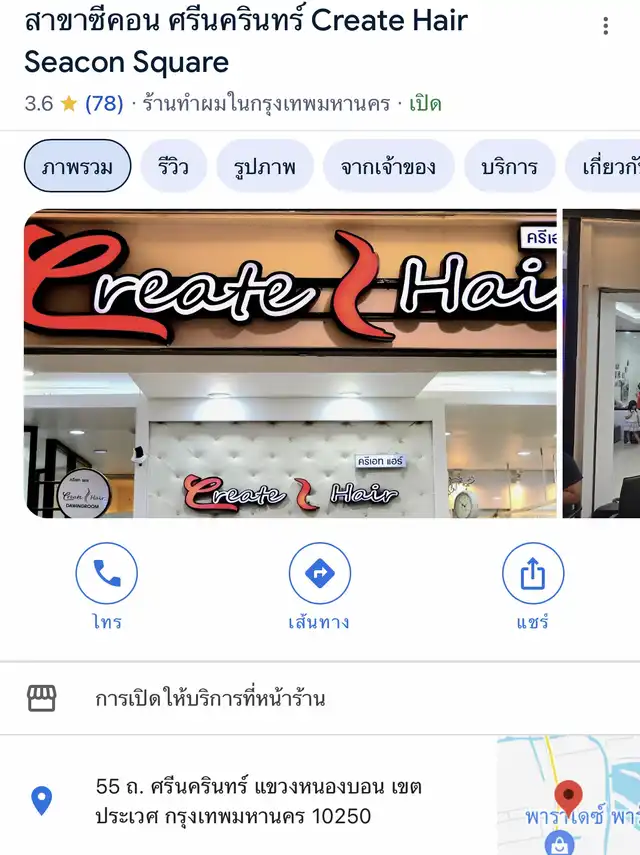Select the ภาพรวม tab

click(77, 166)
